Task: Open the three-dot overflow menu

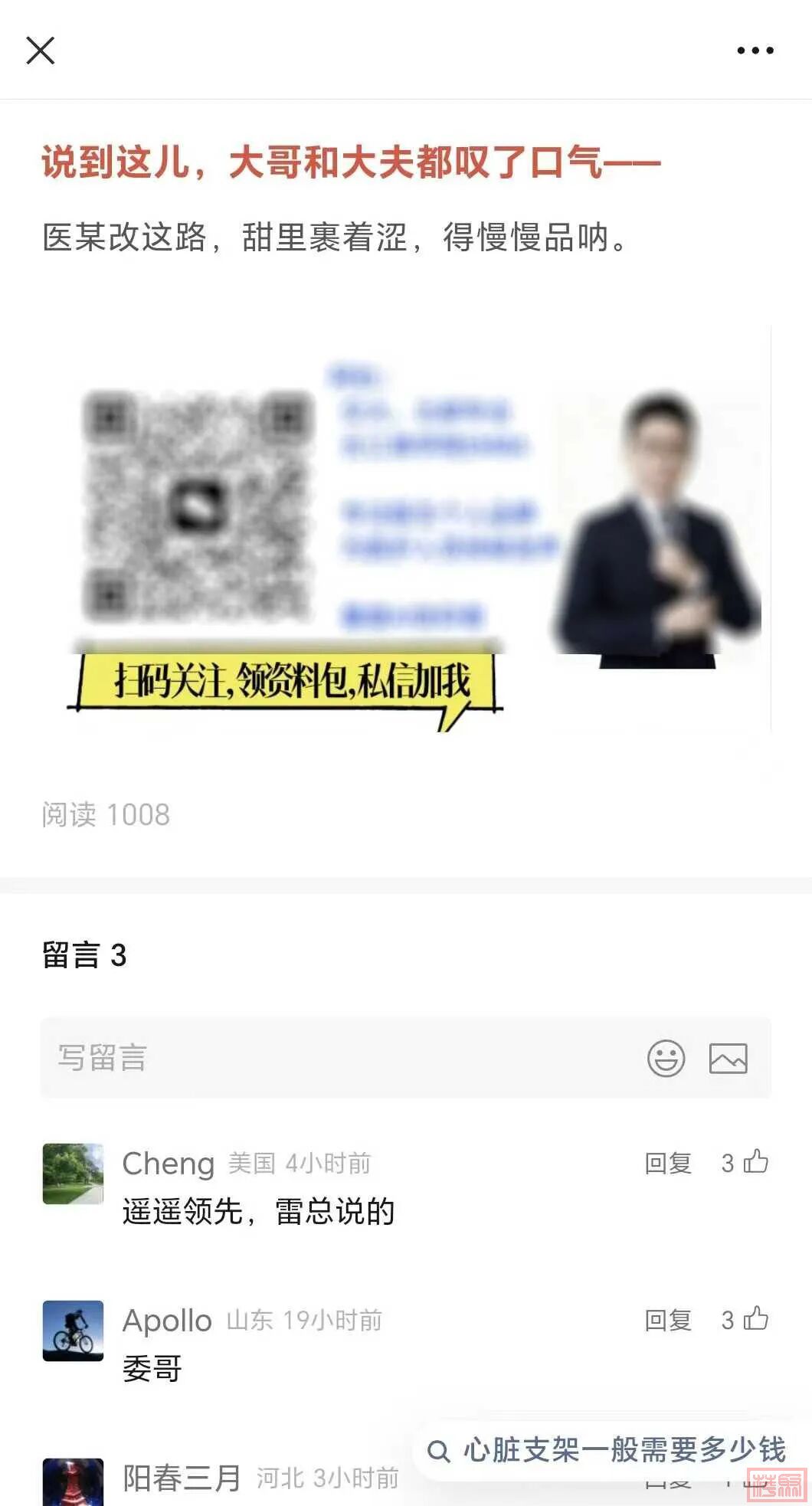Action: click(x=755, y=51)
